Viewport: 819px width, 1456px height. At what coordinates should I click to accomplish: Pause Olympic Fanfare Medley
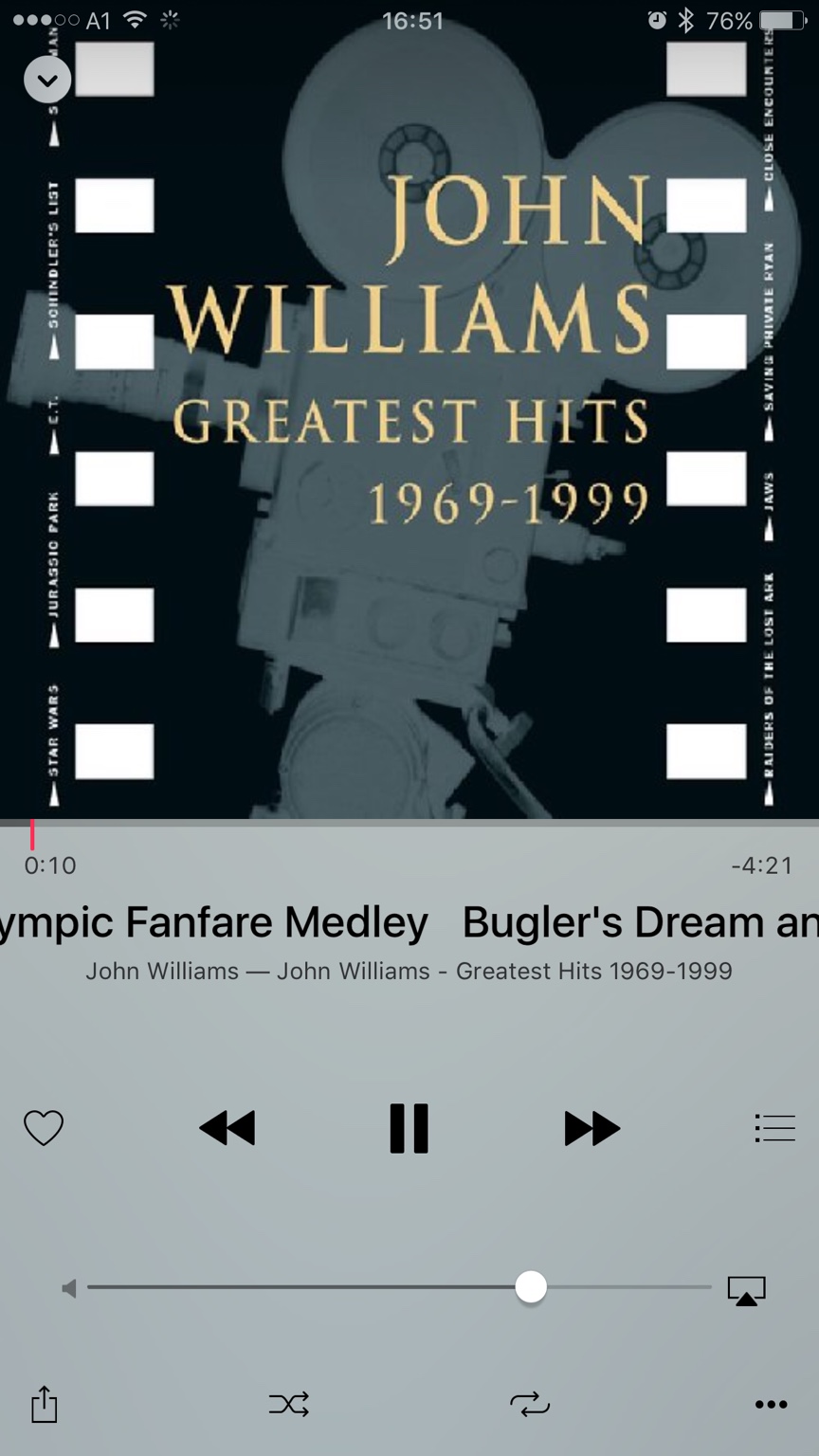click(409, 1128)
